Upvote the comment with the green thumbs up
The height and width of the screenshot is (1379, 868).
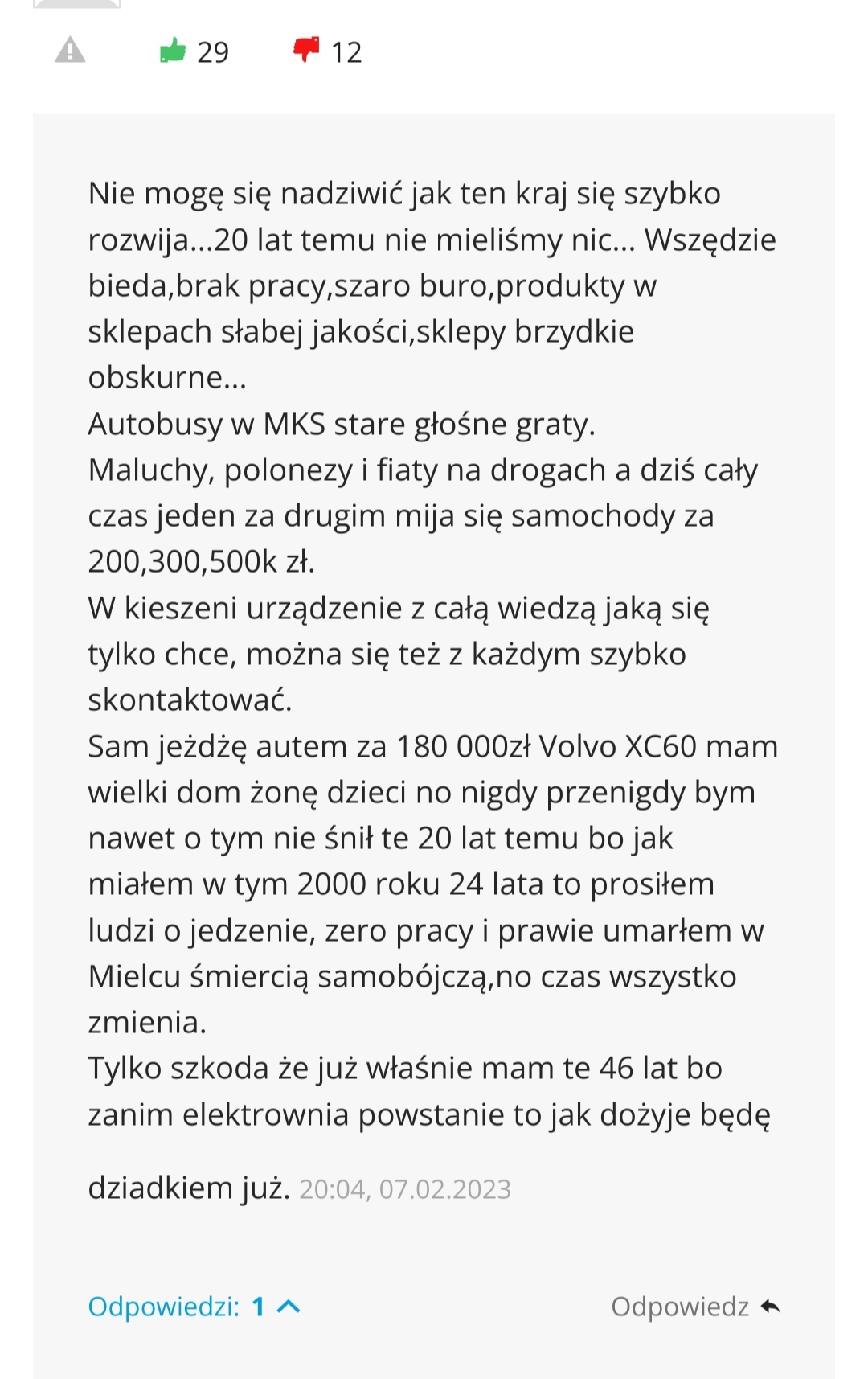173,50
